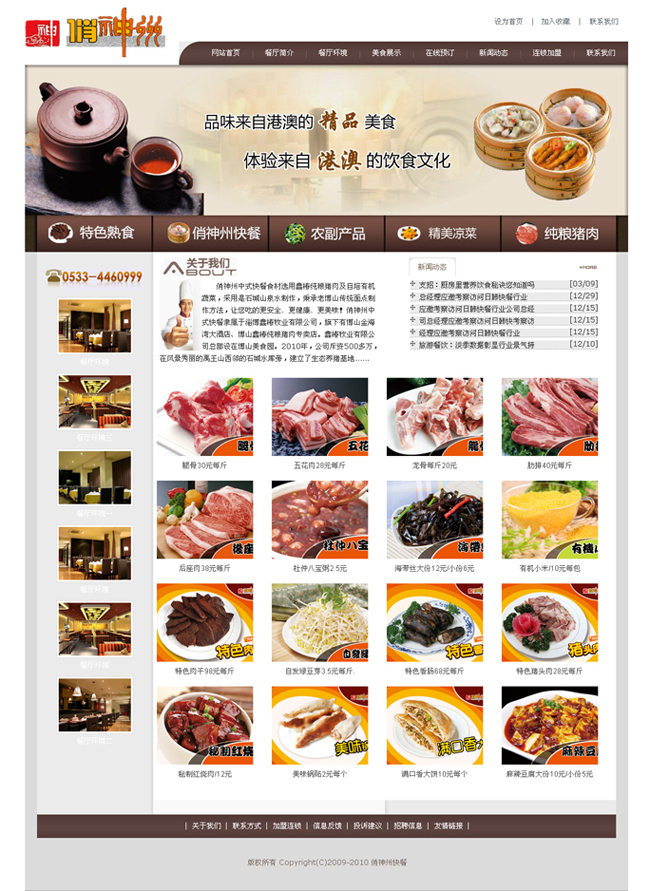View the 美味锅贴2元每个 product
Viewport: 650px width, 891px height.
tap(319, 774)
